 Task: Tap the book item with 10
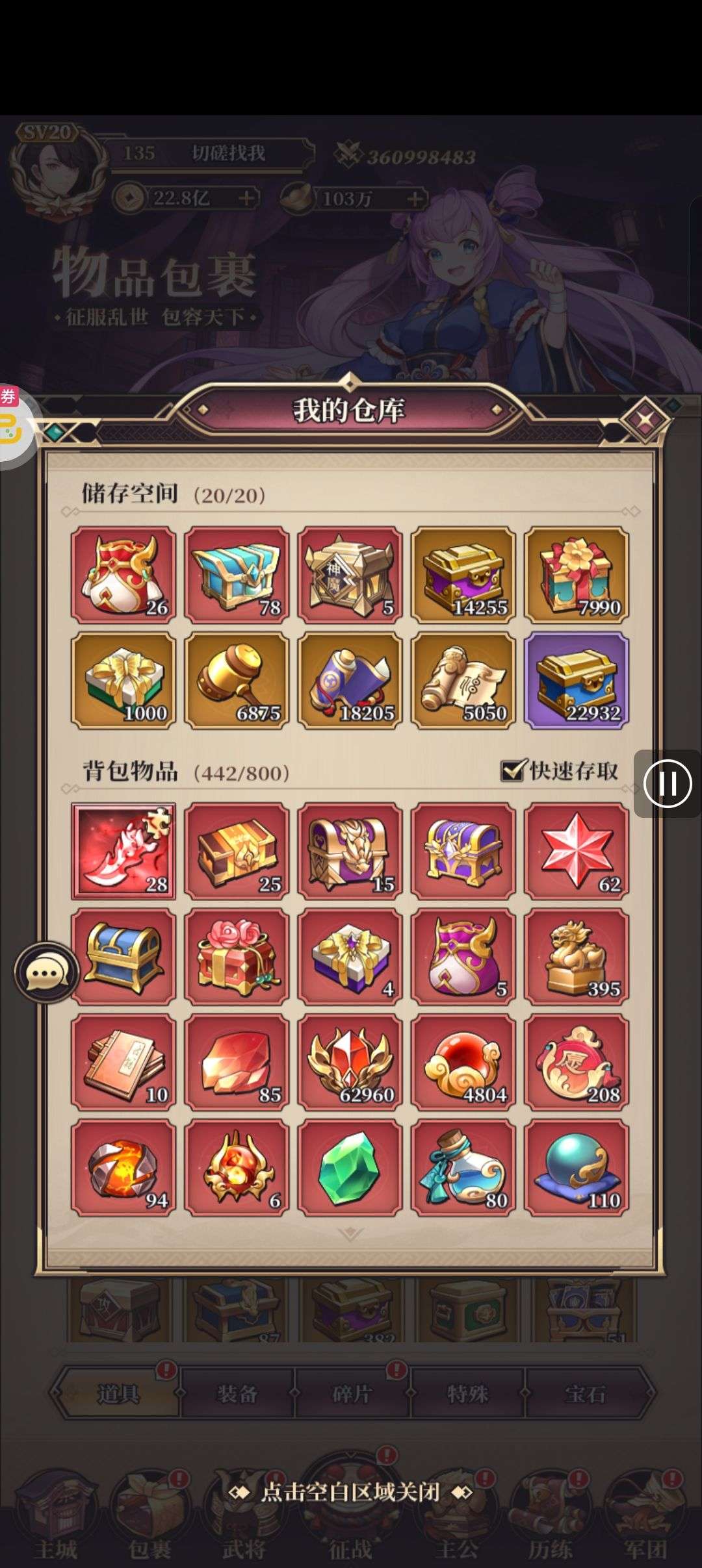123,1063
